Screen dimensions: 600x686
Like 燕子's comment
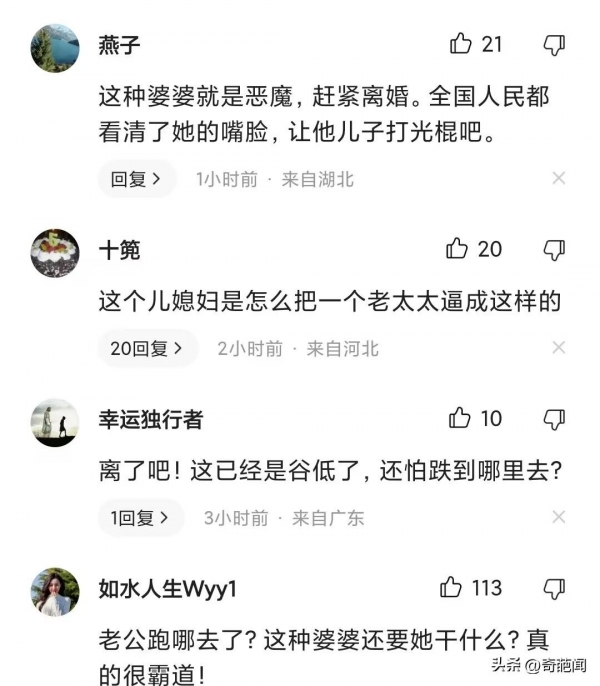tap(461, 44)
